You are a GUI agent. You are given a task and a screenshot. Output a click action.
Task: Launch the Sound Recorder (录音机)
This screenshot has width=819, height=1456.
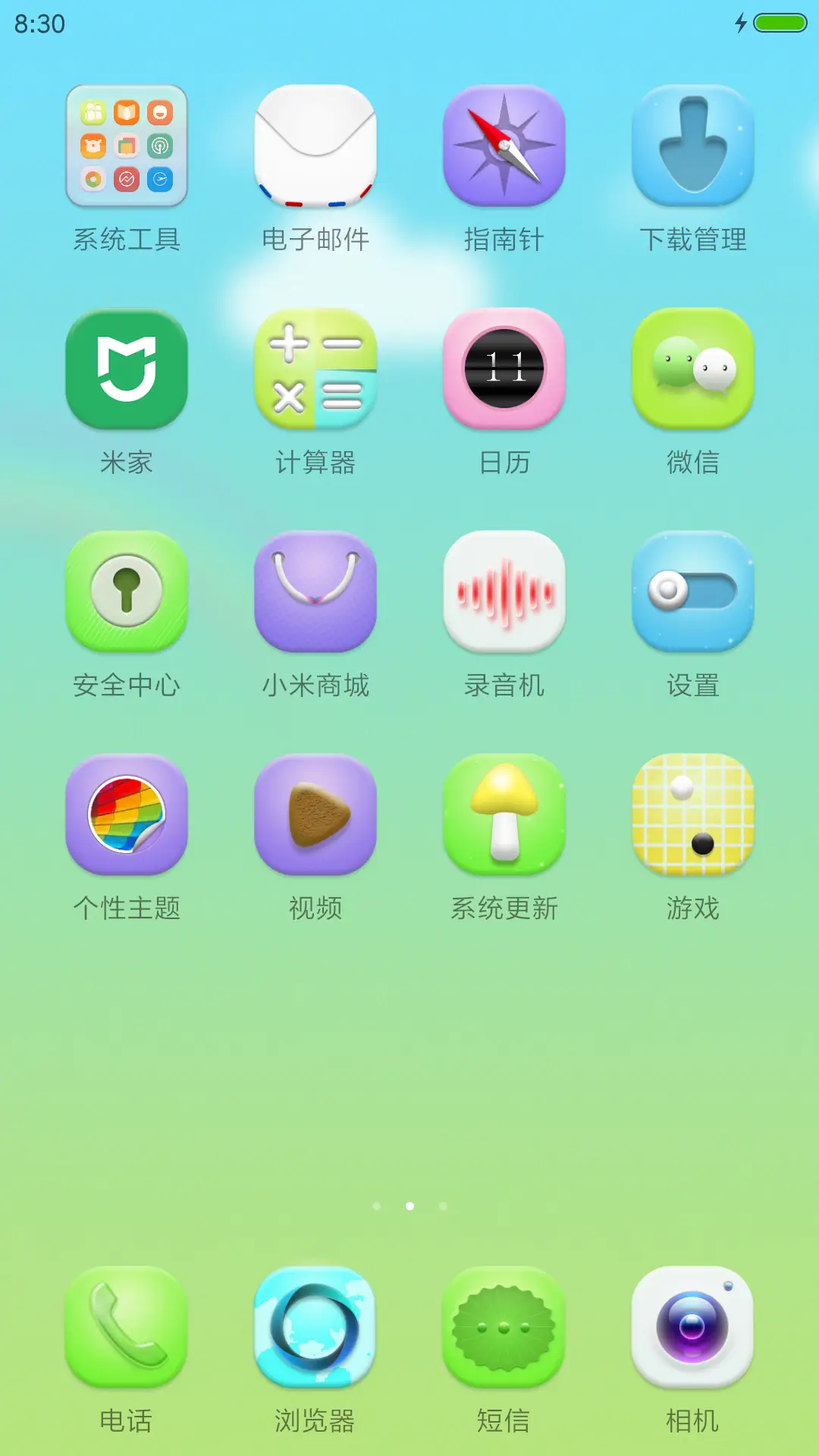(x=504, y=592)
